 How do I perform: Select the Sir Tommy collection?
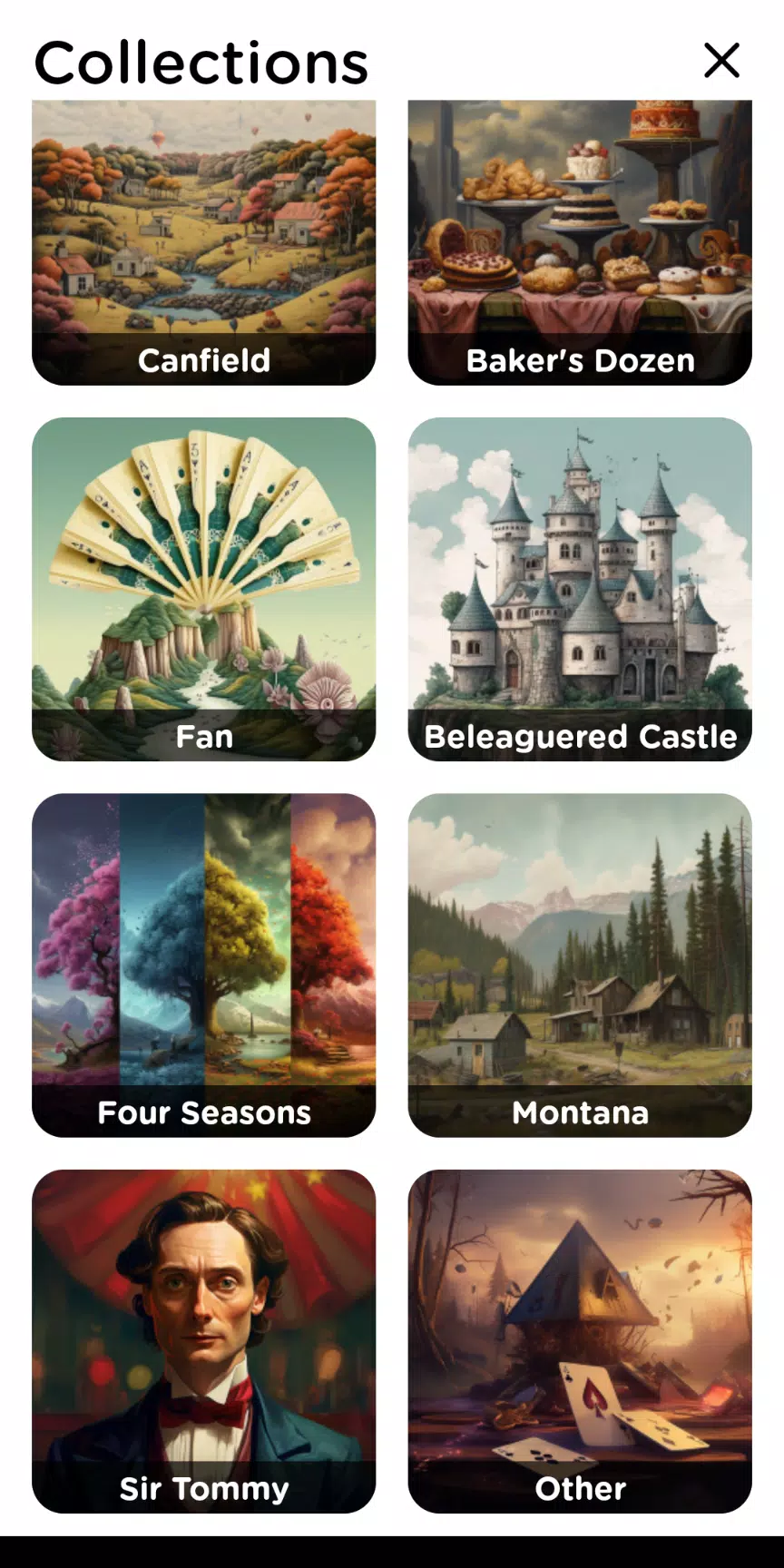coord(204,1341)
